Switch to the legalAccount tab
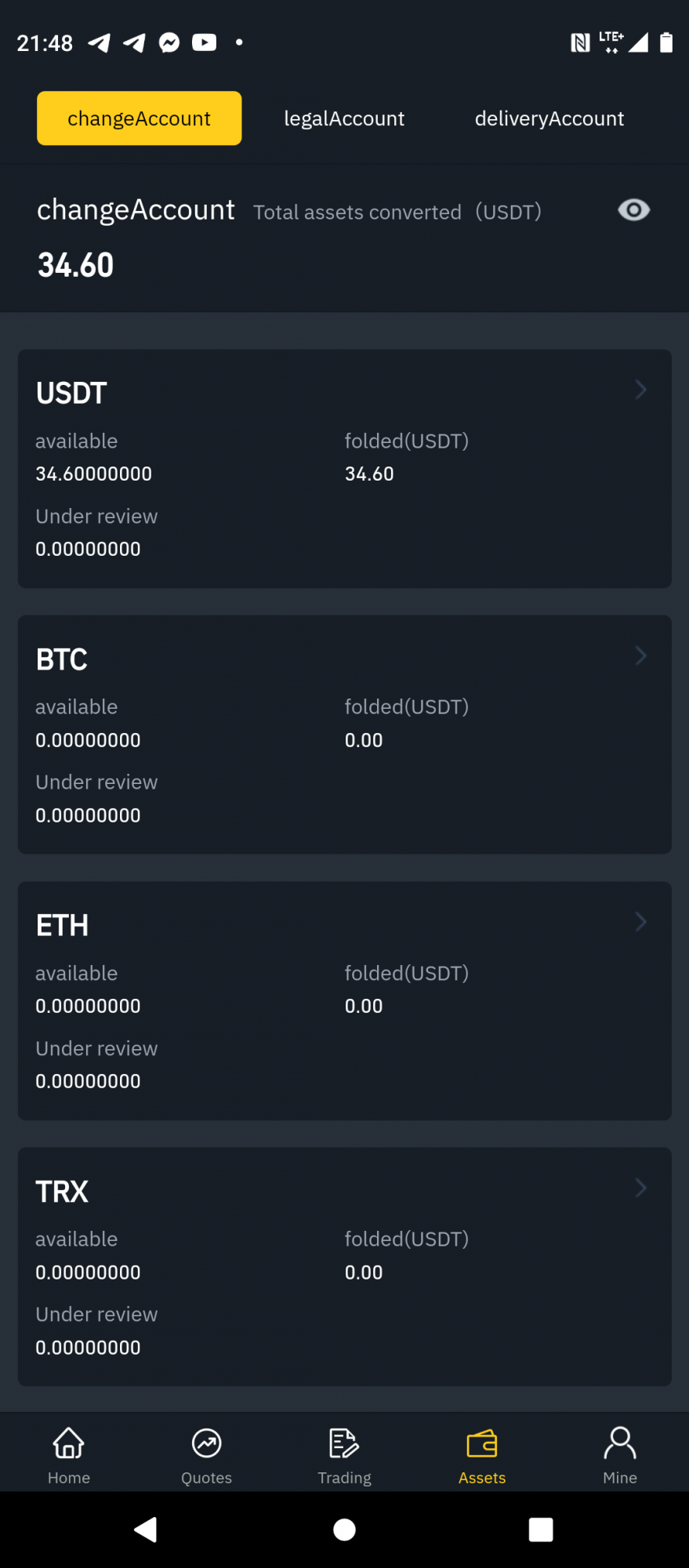The image size is (689, 1568). tap(344, 118)
